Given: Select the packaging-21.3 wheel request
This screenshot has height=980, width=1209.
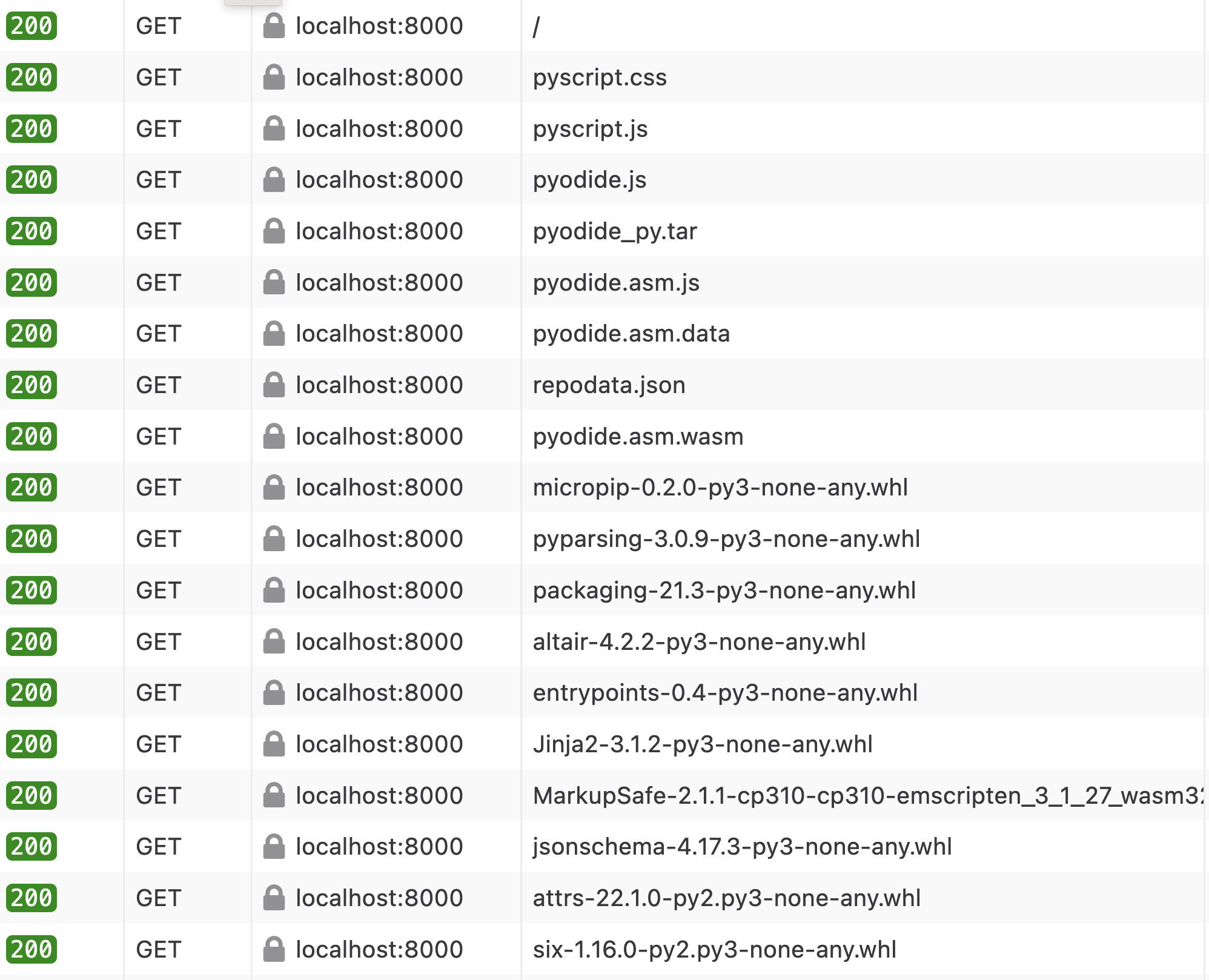Looking at the screenshot, I should point(724,591).
